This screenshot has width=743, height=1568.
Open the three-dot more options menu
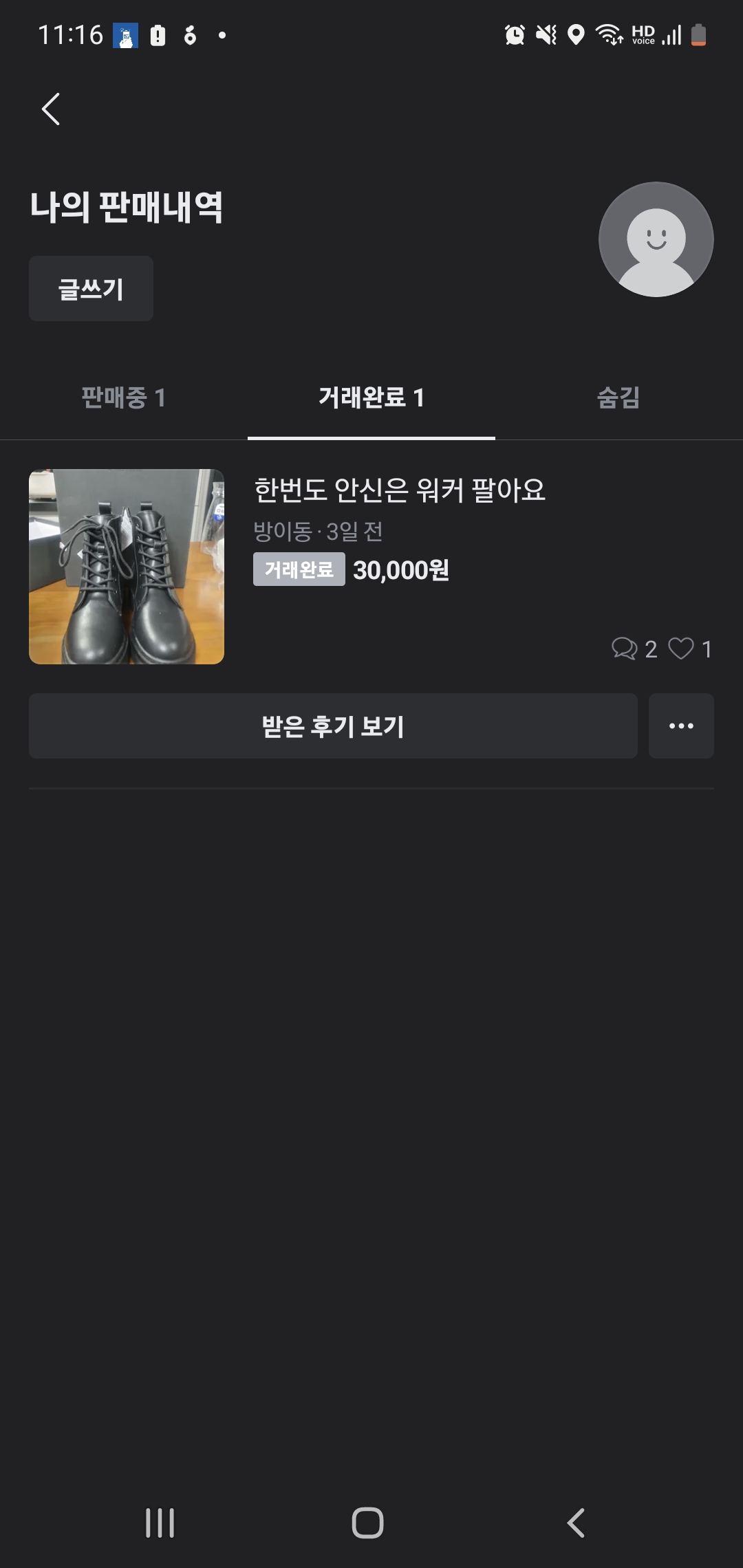[x=681, y=726]
